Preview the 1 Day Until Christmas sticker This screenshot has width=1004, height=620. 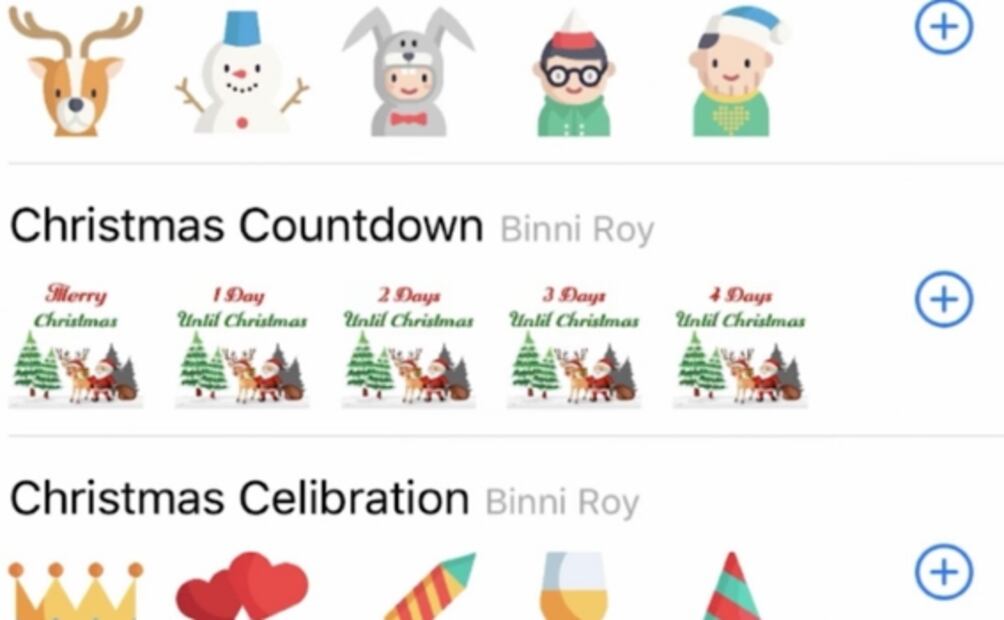coord(241,344)
